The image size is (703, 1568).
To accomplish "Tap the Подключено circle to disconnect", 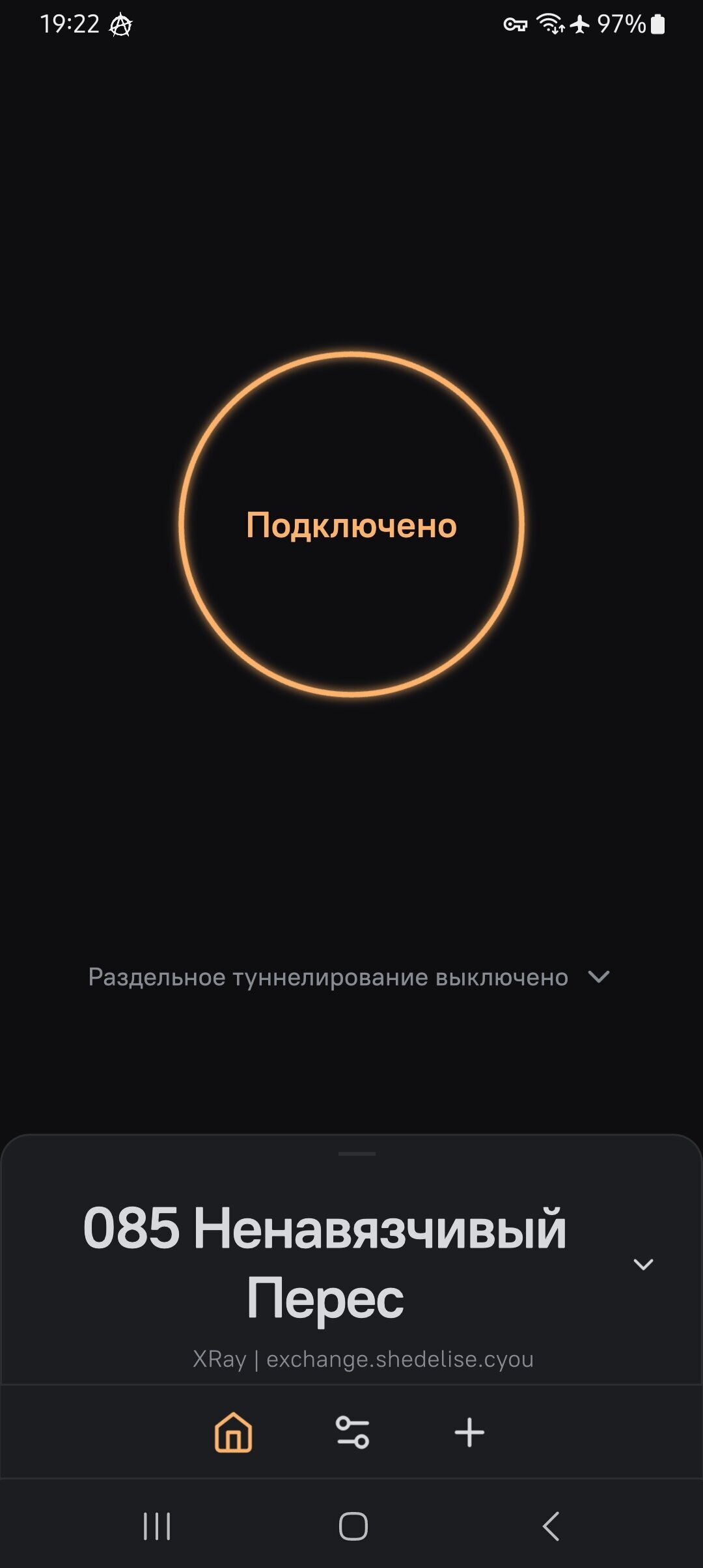I will pos(351,525).
